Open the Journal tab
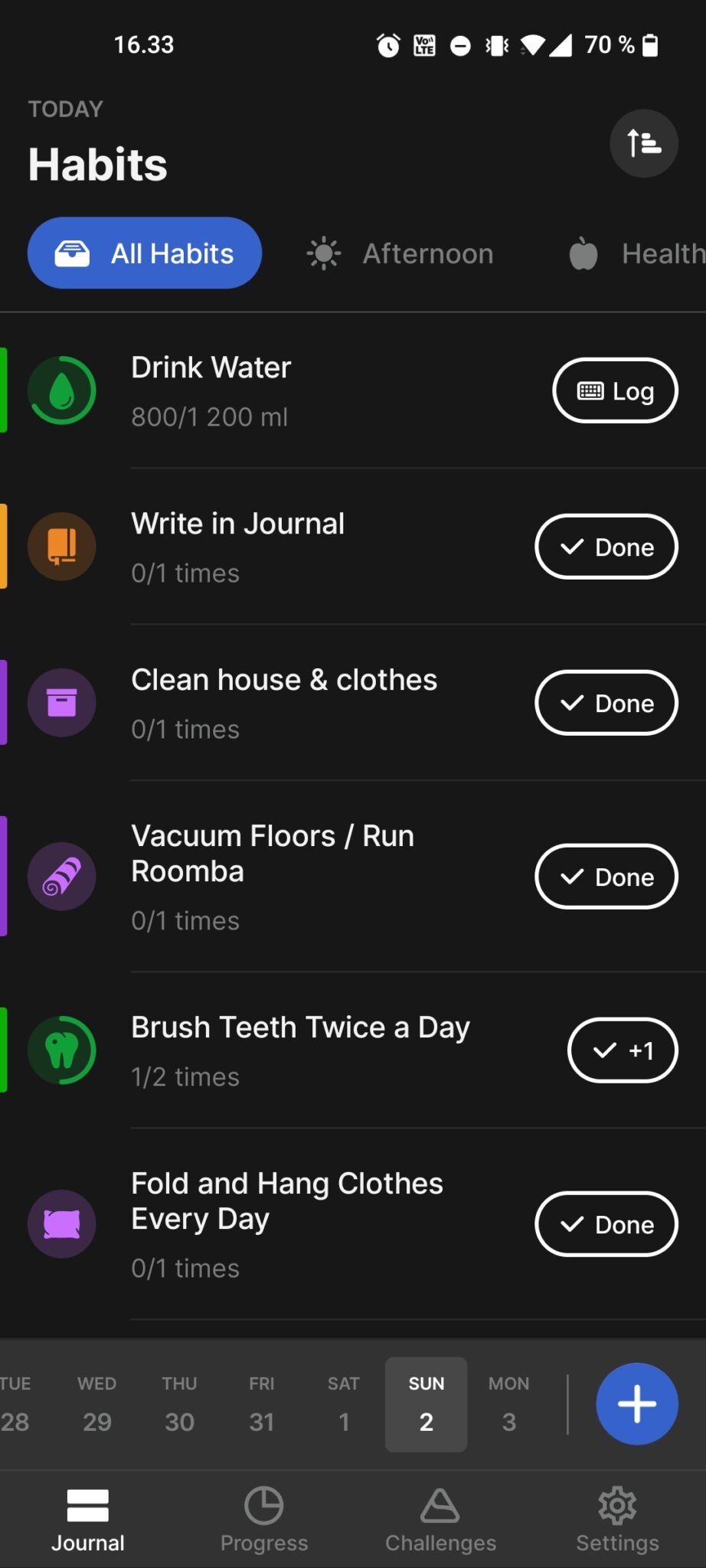The height and width of the screenshot is (1568, 706). pos(88,1519)
